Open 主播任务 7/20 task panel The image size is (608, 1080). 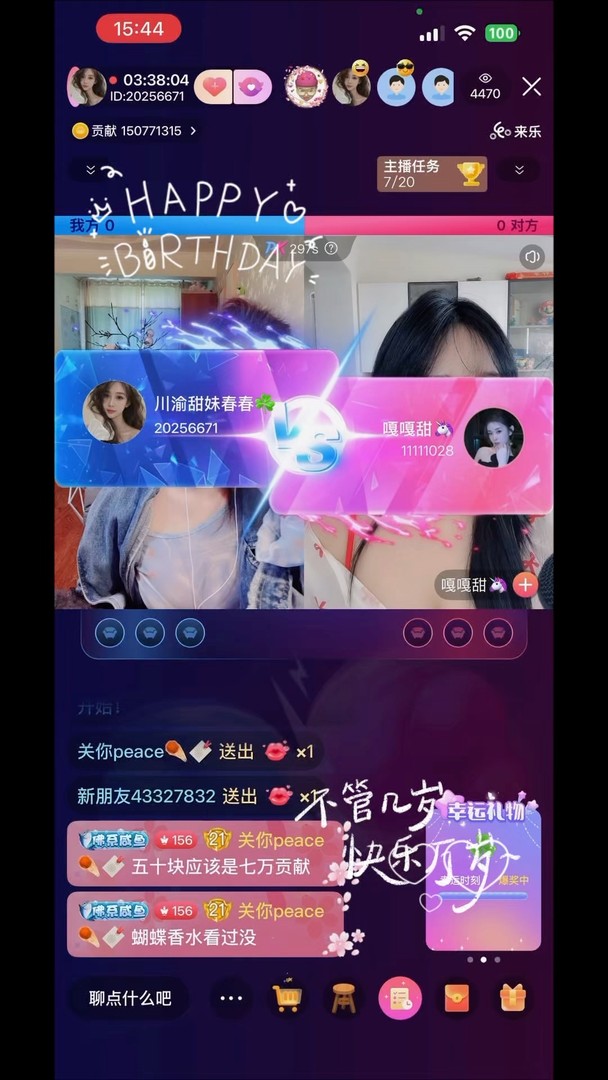tap(432, 173)
